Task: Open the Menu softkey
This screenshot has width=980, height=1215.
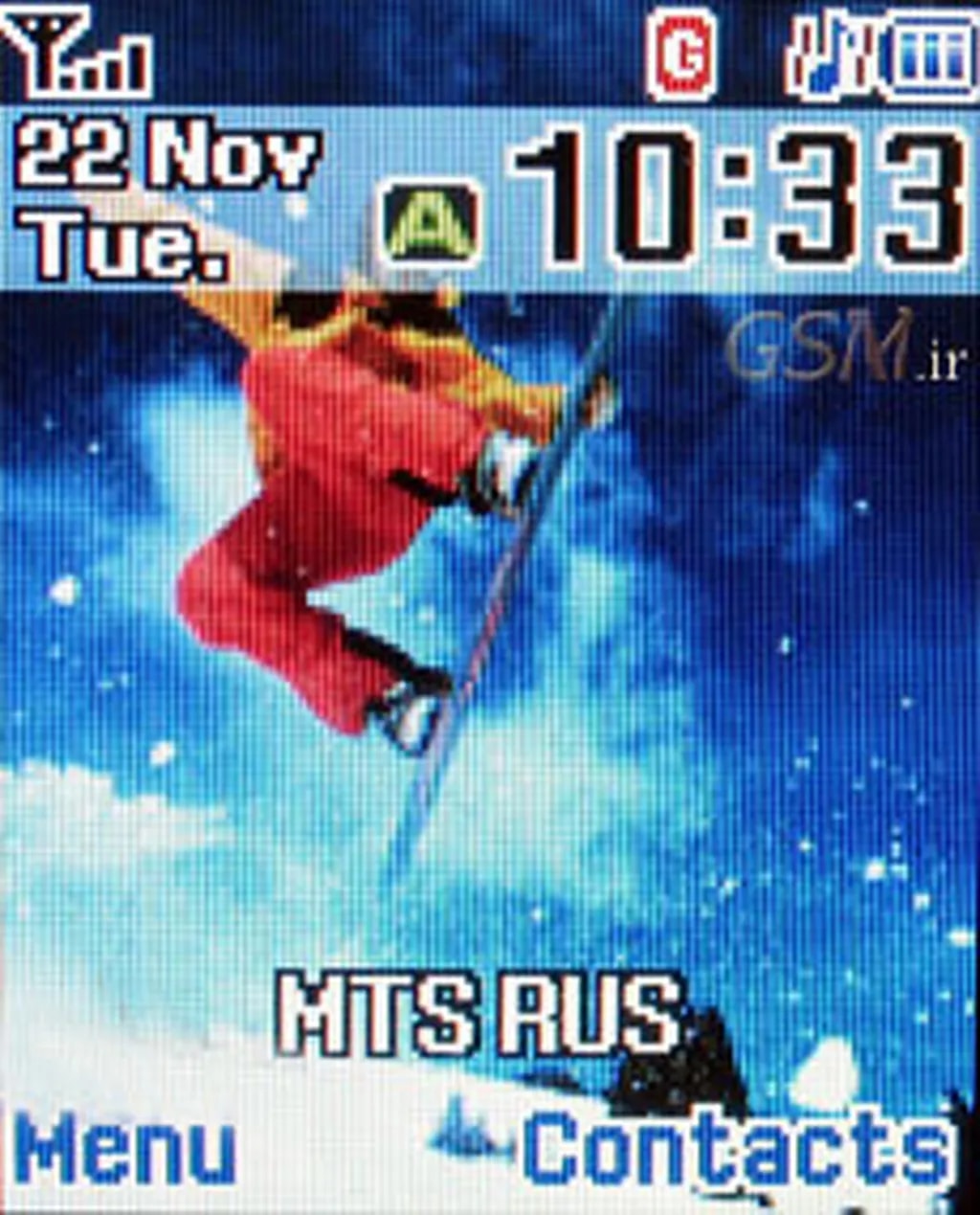Action: (124, 1152)
